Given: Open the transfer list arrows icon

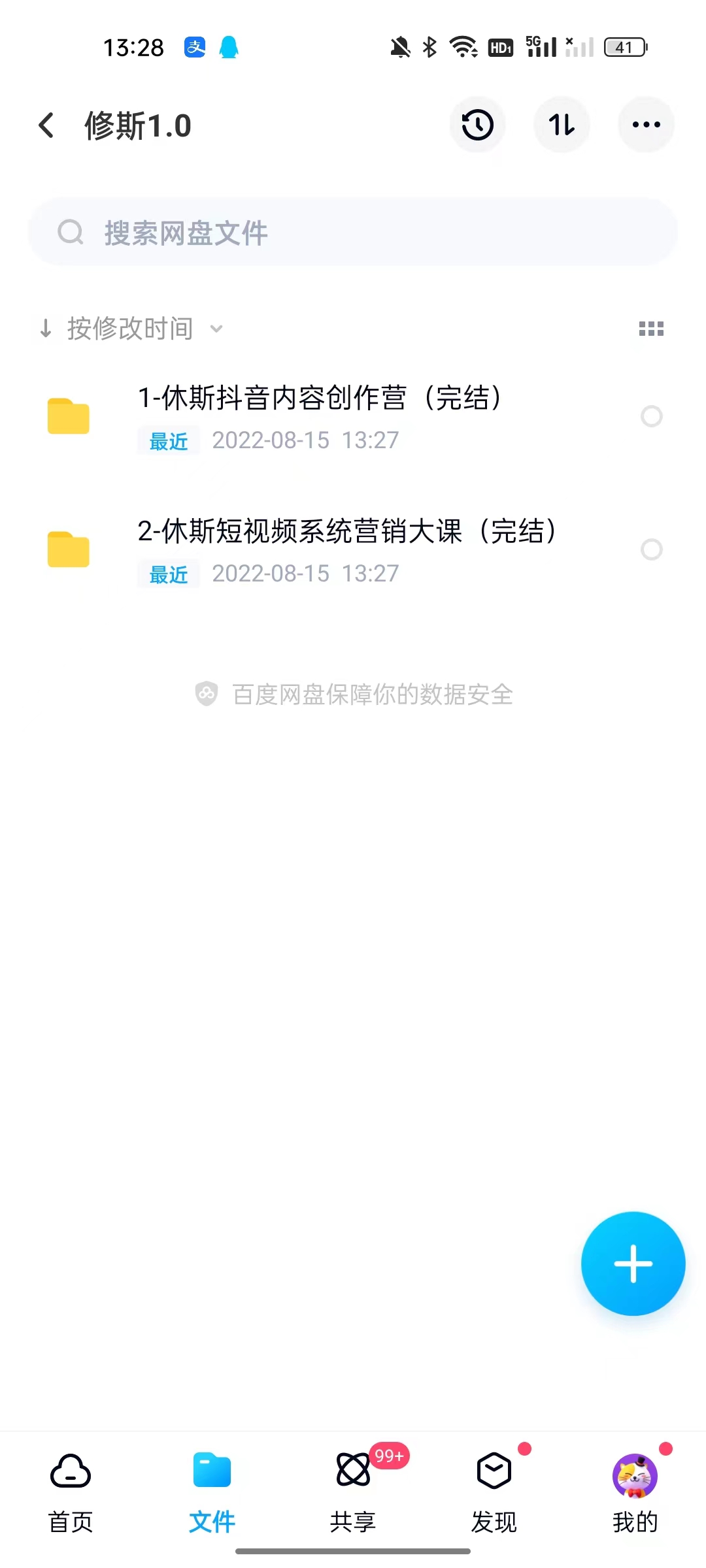Looking at the screenshot, I should (562, 125).
